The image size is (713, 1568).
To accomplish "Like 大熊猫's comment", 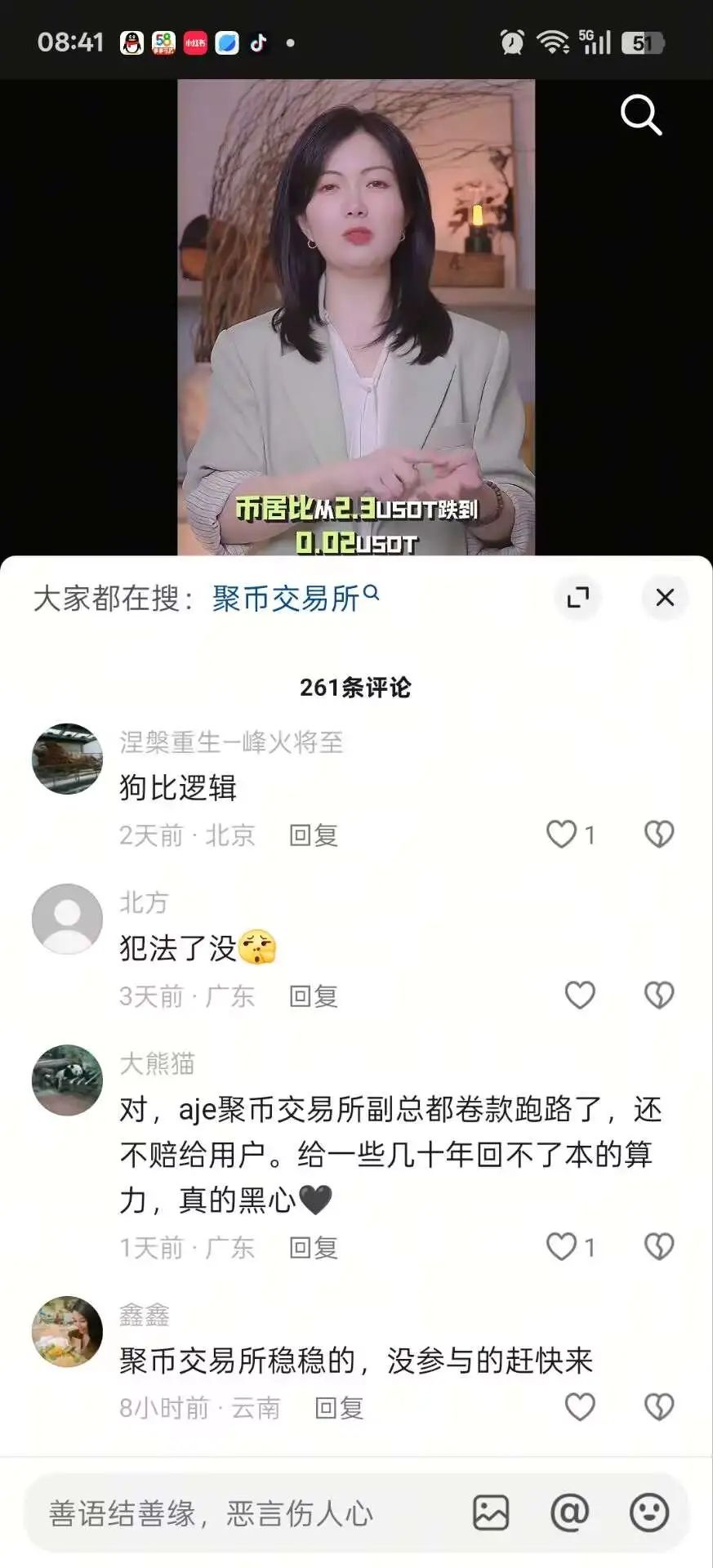I will click(562, 1246).
